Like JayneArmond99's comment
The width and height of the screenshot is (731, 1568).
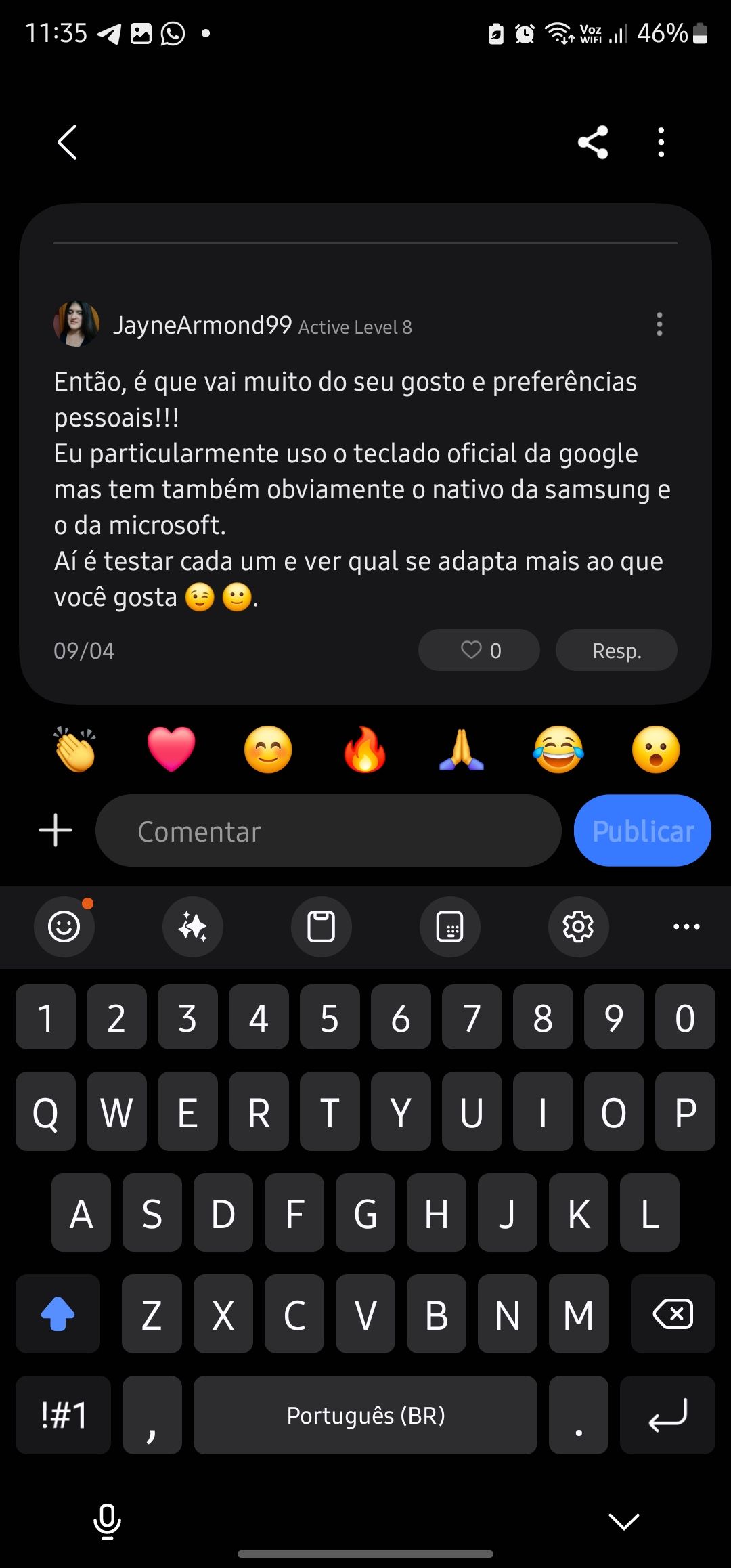pyautogui.click(x=479, y=650)
